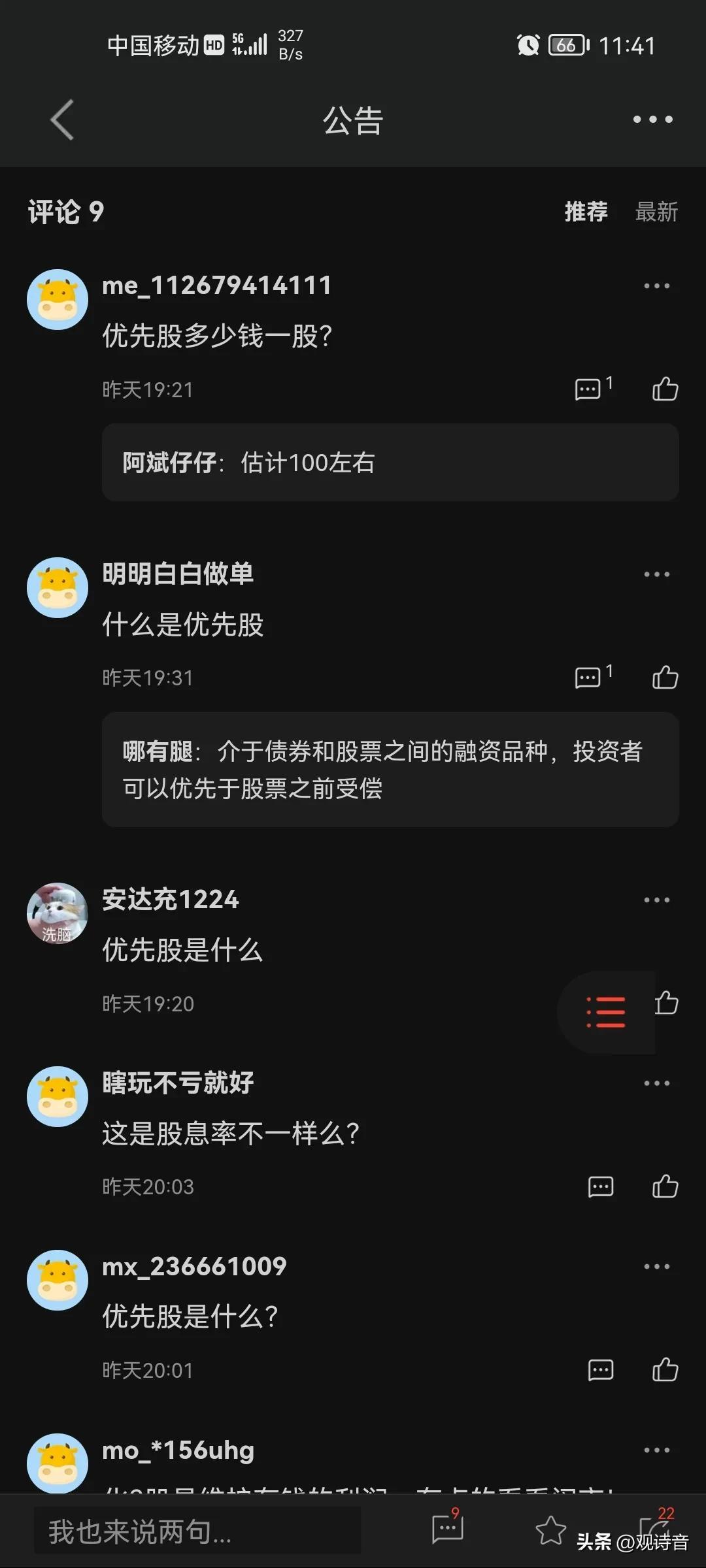Go back using the back arrow
This screenshot has height=1568, width=706.
[x=61, y=119]
